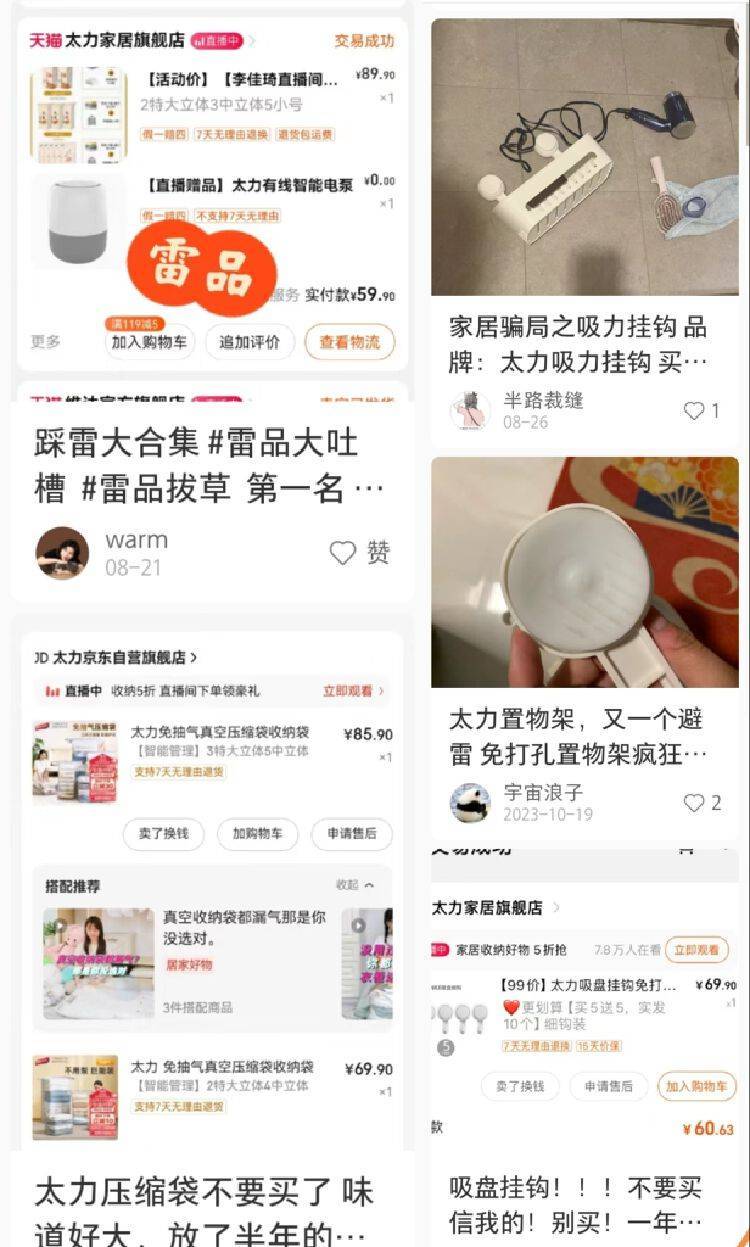Open the 太力置物架 避雷 post
This screenshot has width=750, height=1247.
577,735
